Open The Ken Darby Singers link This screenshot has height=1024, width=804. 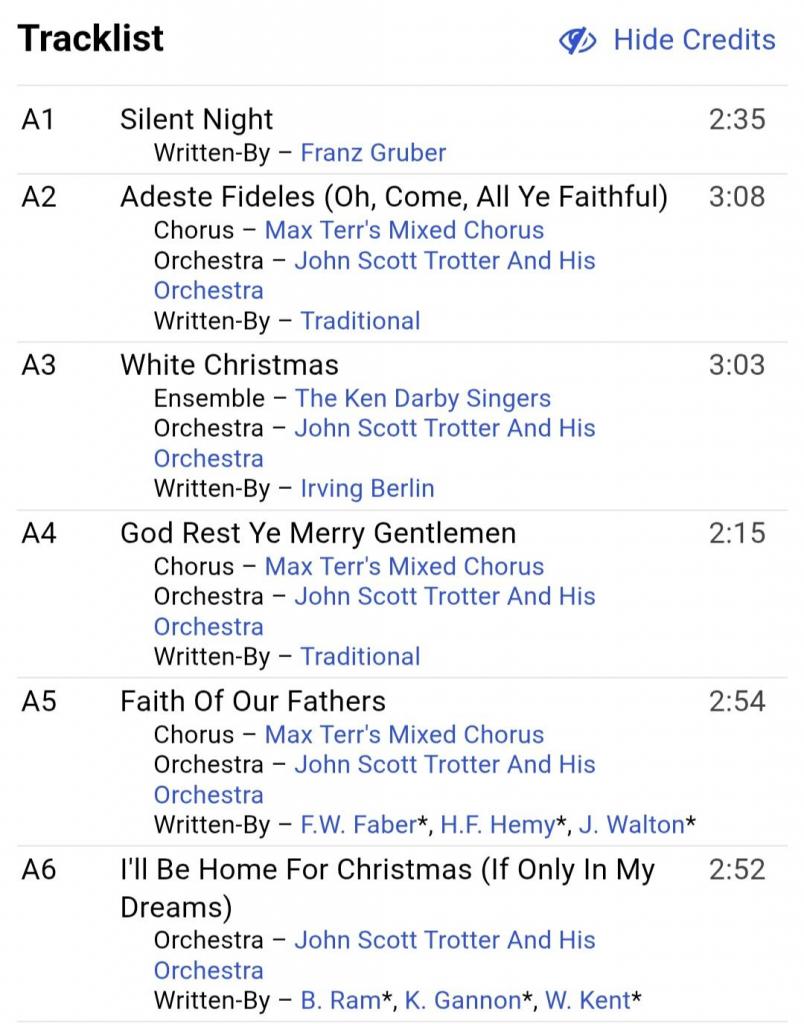(x=422, y=398)
